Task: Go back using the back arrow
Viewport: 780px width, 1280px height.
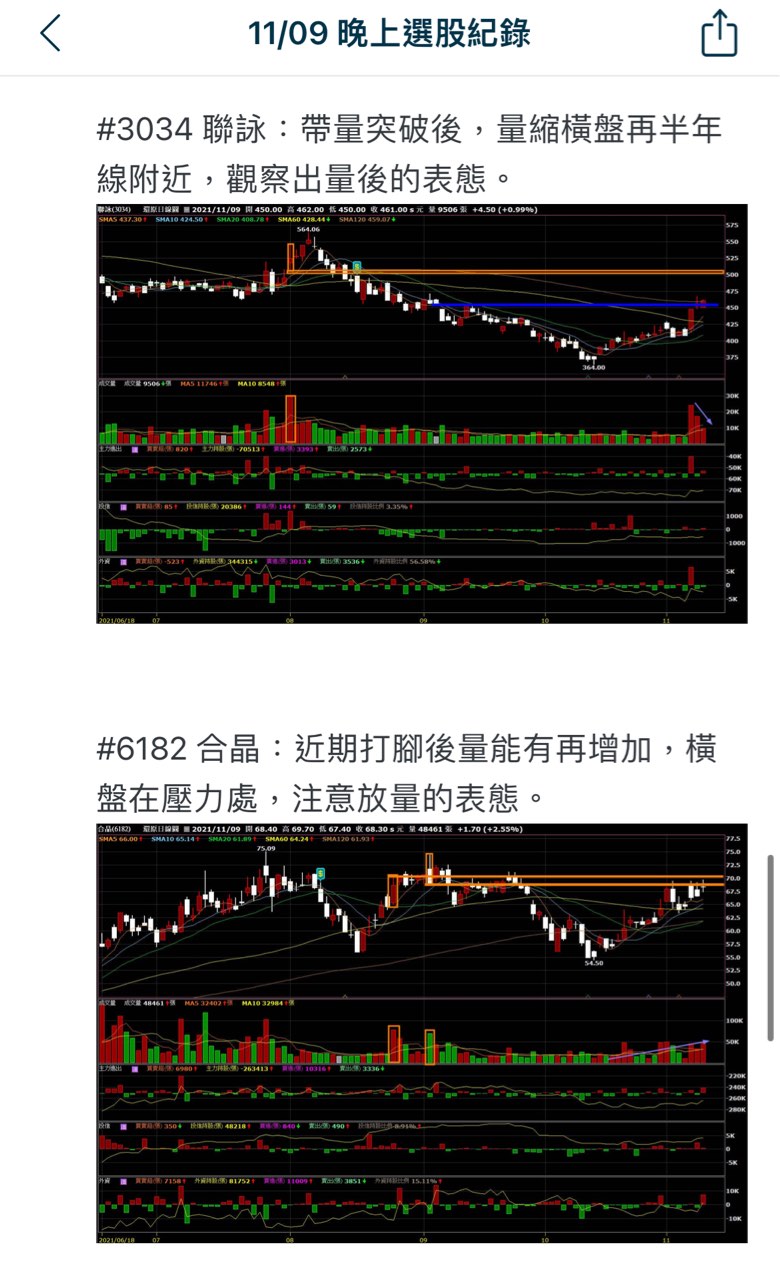Action: point(51,35)
